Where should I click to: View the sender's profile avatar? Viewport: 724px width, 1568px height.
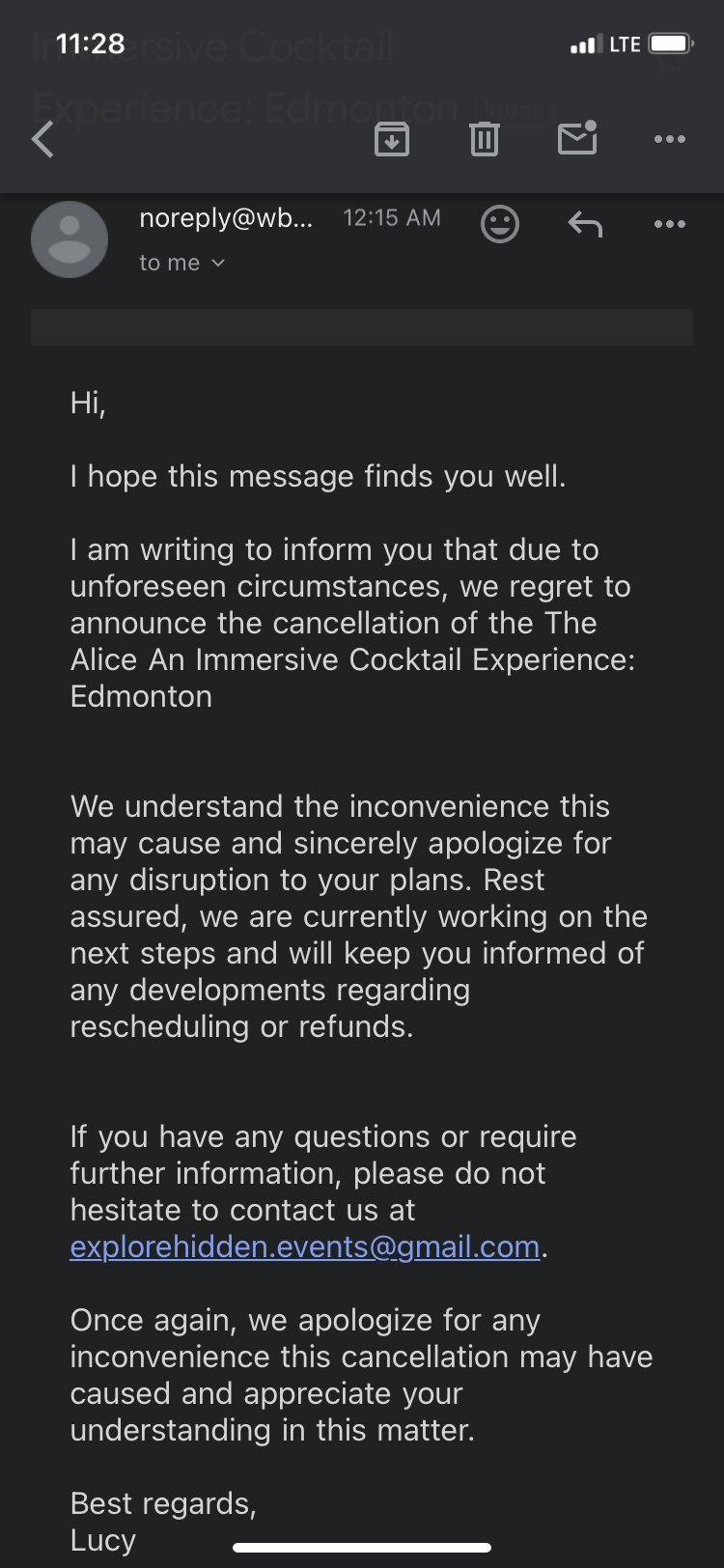coord(70,239)
